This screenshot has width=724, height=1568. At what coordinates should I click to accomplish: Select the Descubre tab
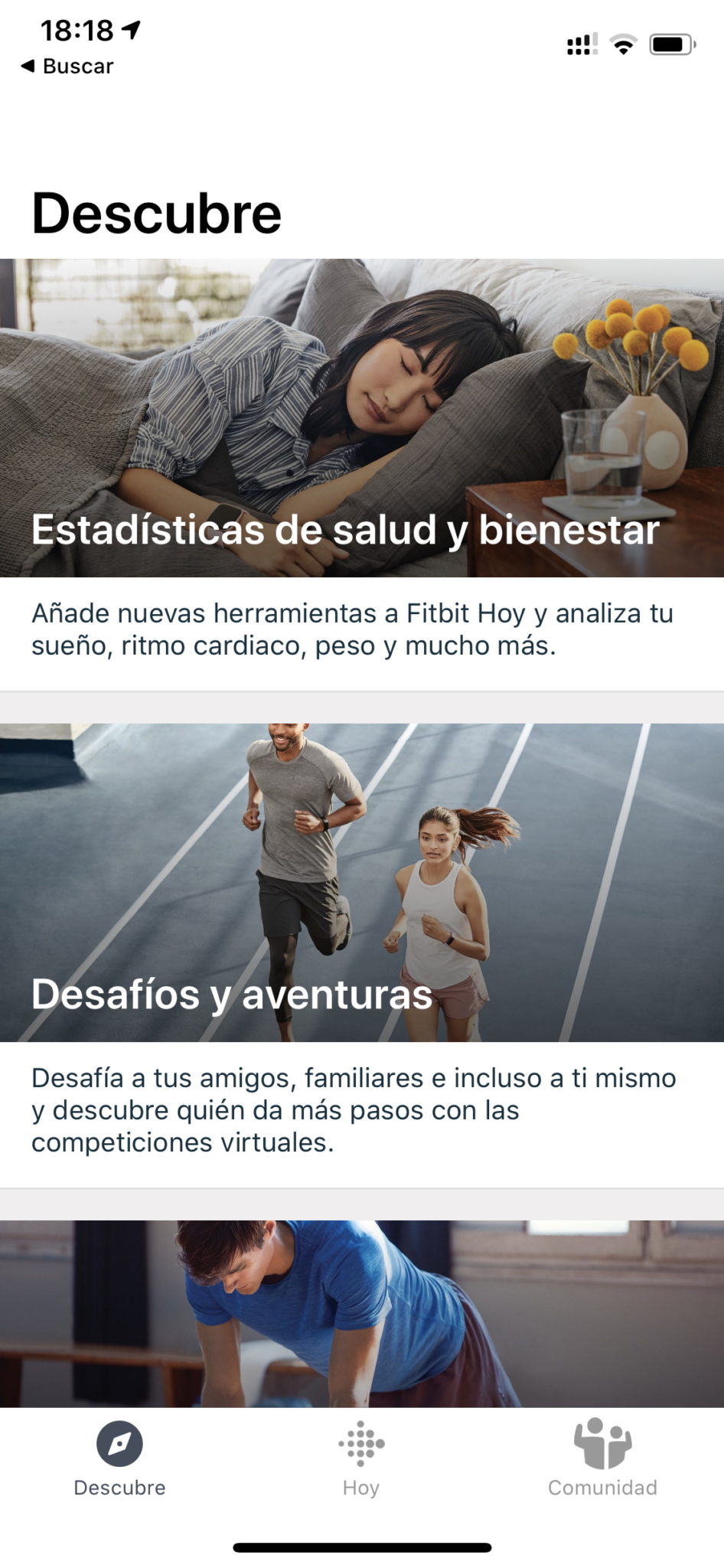pos(120,1459)
